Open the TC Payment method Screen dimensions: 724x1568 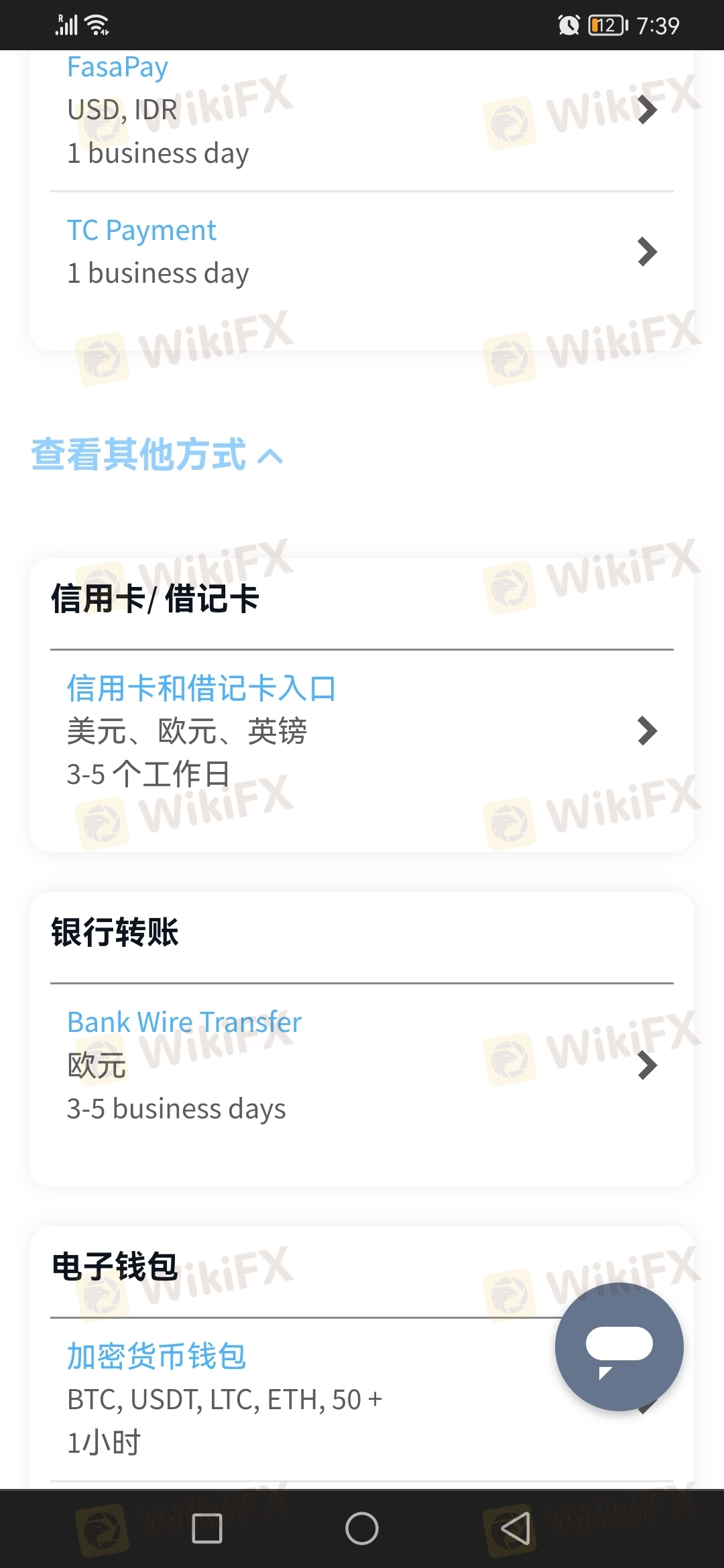pos(362,252)
